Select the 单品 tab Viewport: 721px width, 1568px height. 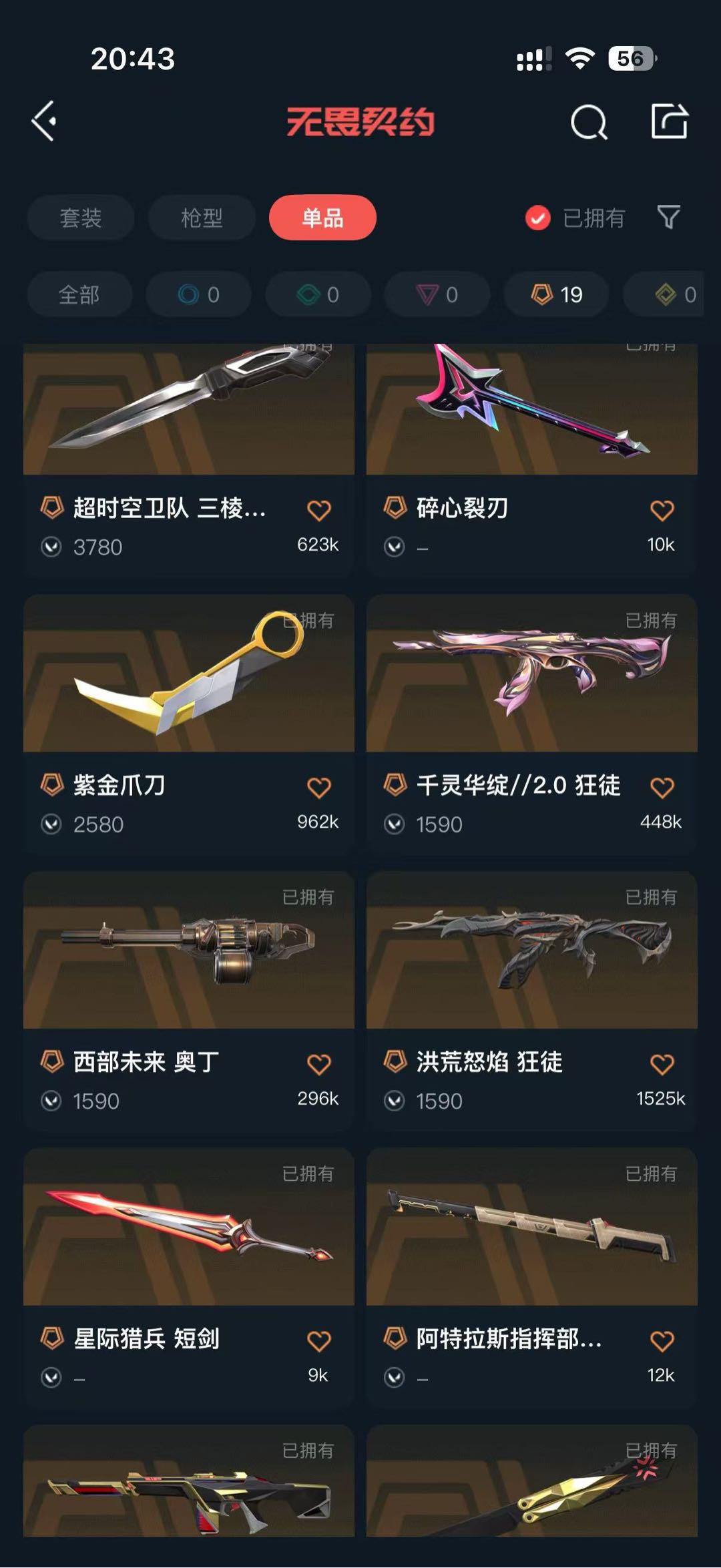tap(322, 218)
